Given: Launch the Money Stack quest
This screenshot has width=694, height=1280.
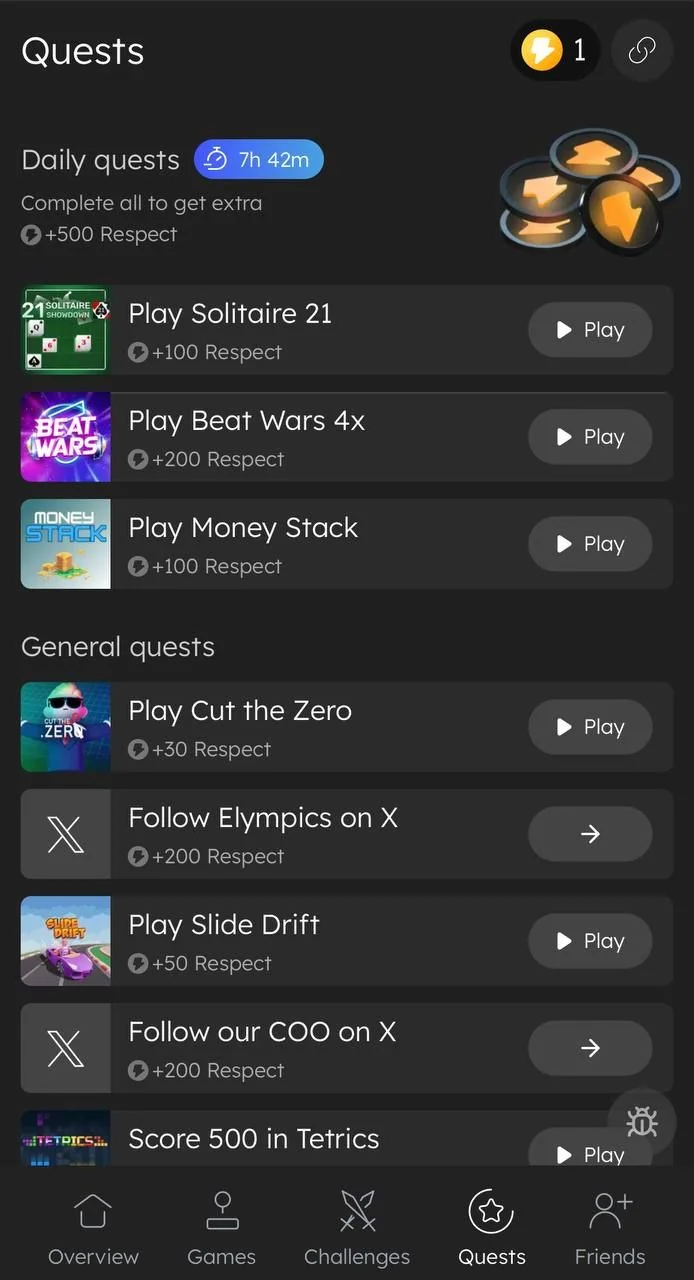Looking at the screenshot, I should pyautogui.click(x=590, y=544).
